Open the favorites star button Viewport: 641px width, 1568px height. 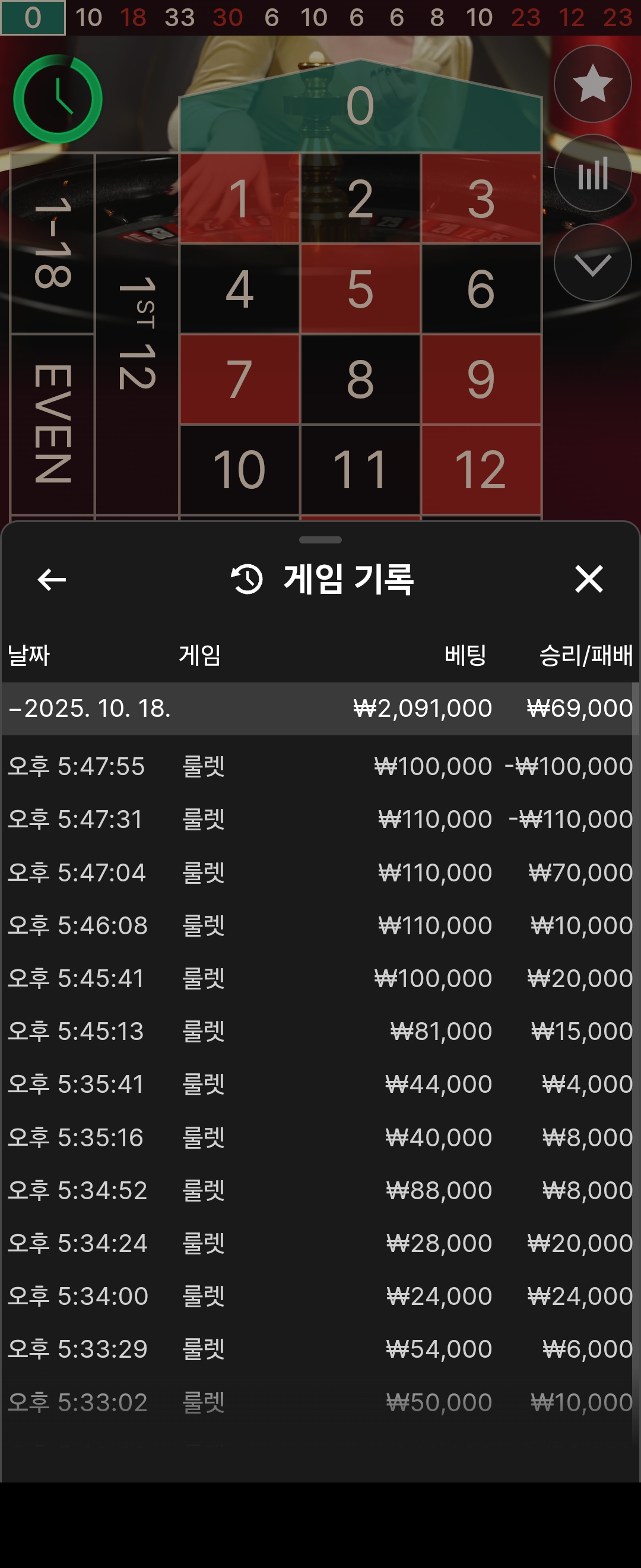(x=592, y=84)
